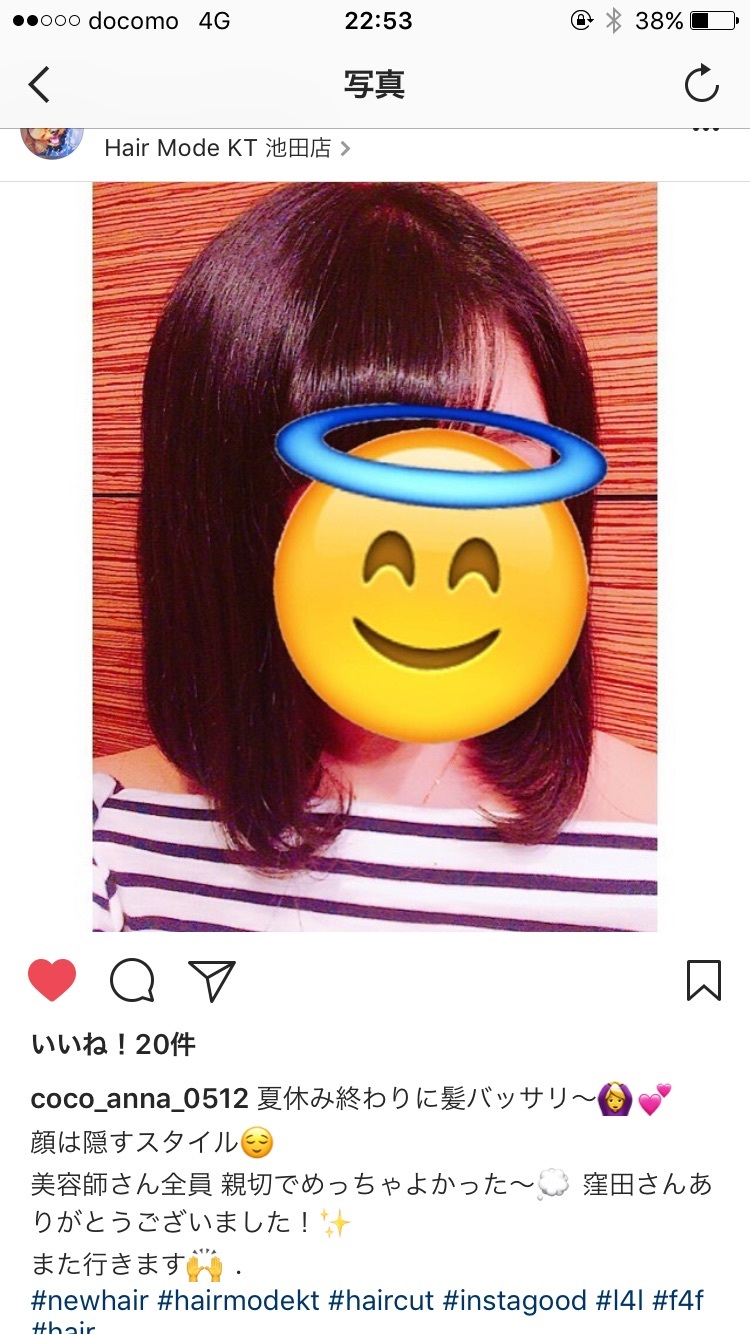Image resolution: width=750 pixels, height=1334 pixels.
Task: Open the #haircut hashtag
Action: pos(381,1301)
